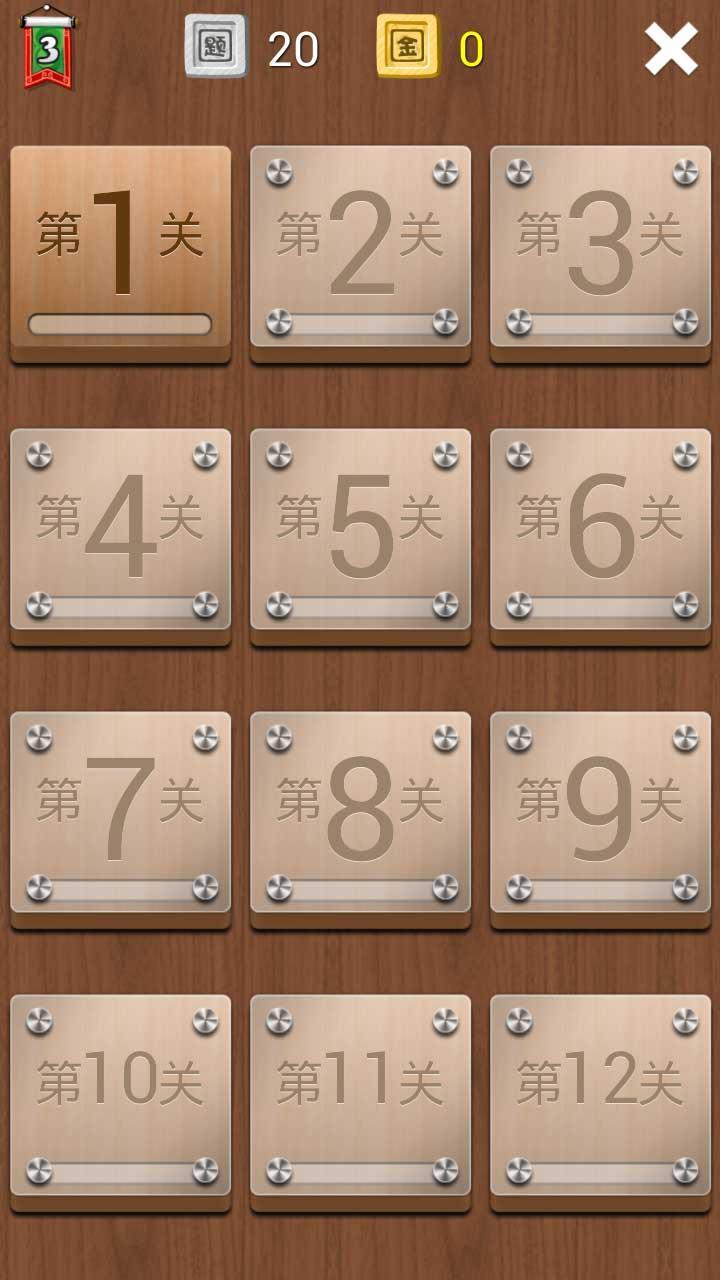
Task: Tap the gold 金 coin icon
Action: tap(407, 47)
